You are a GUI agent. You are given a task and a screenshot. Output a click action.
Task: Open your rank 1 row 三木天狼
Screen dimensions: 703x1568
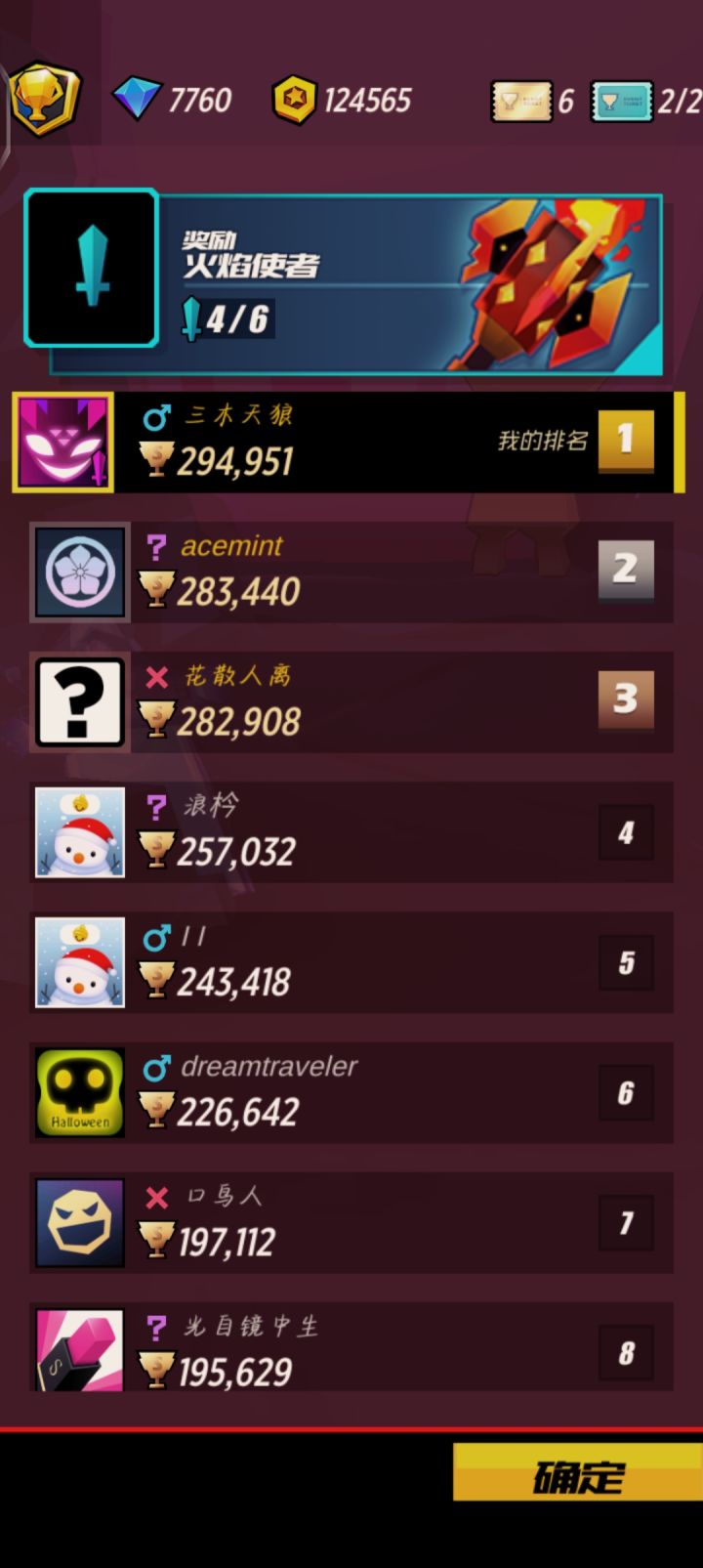[351, 442]
